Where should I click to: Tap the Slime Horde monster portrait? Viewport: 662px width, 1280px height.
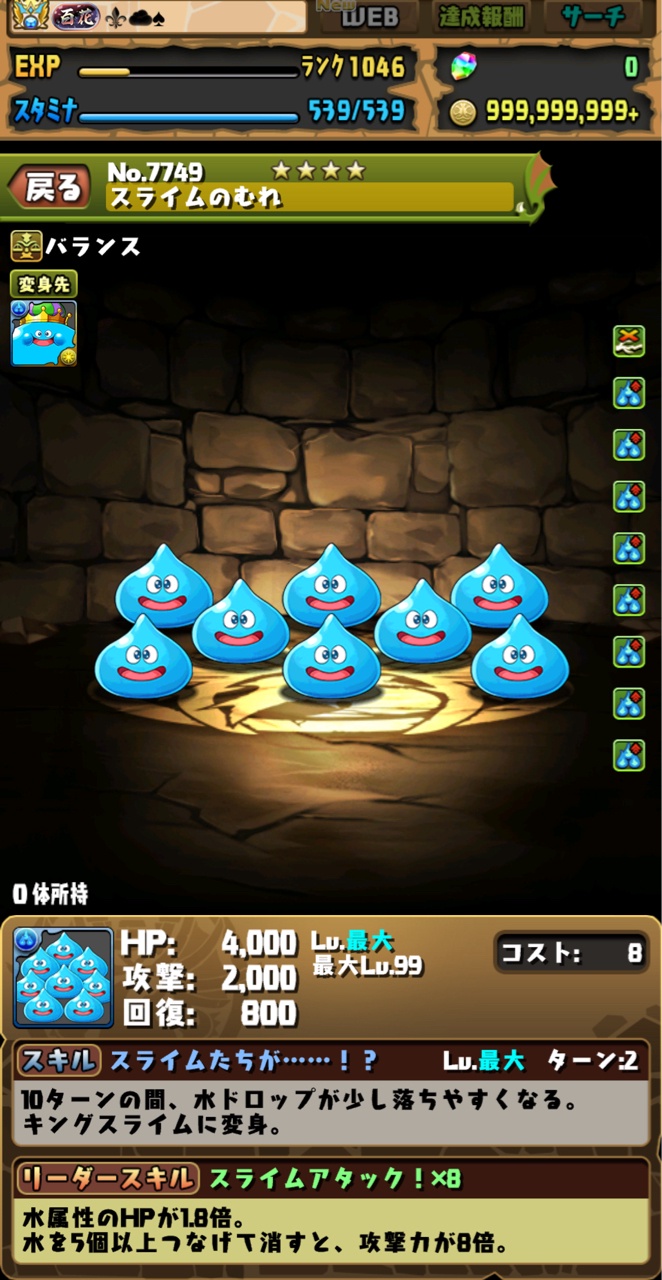(63, 977)
